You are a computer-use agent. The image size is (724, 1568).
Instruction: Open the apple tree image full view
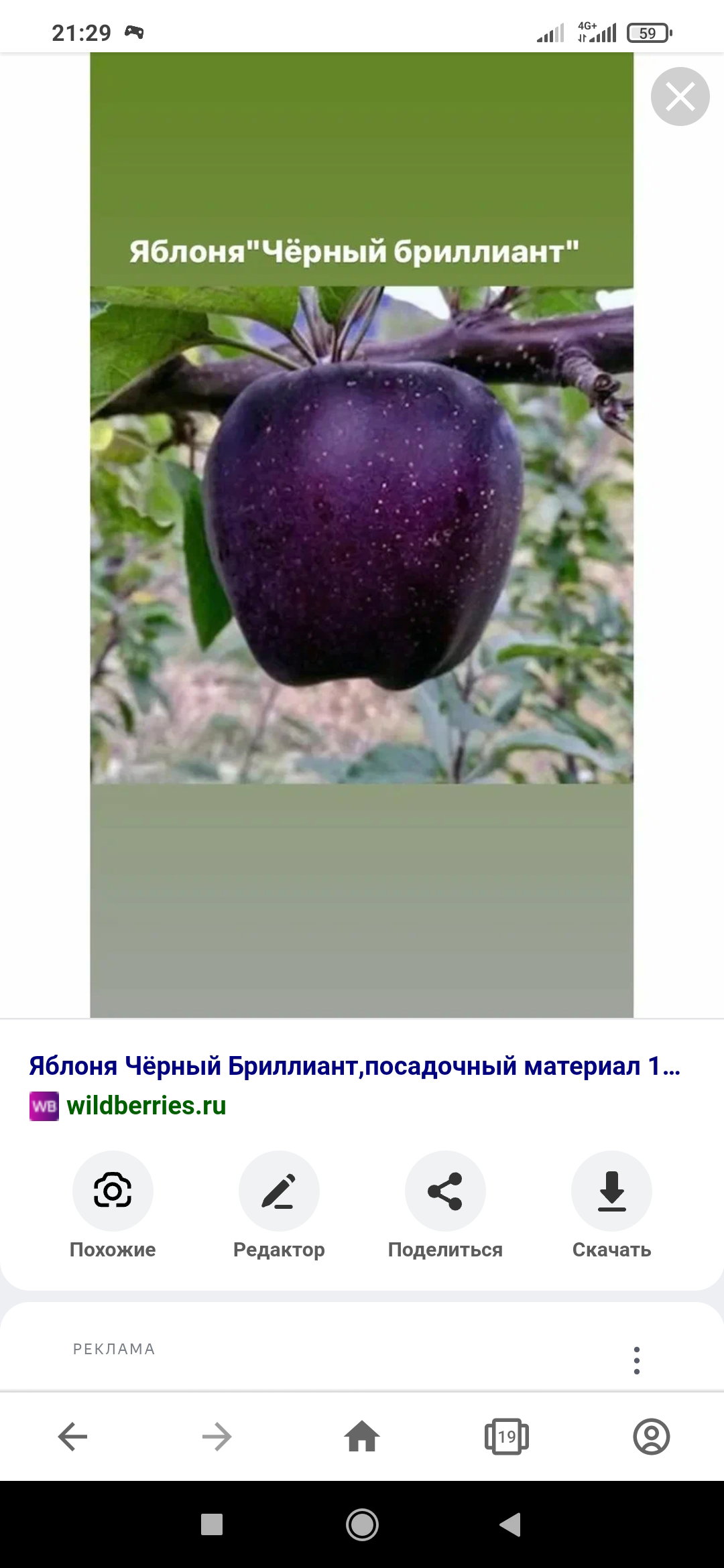point(362,535)
